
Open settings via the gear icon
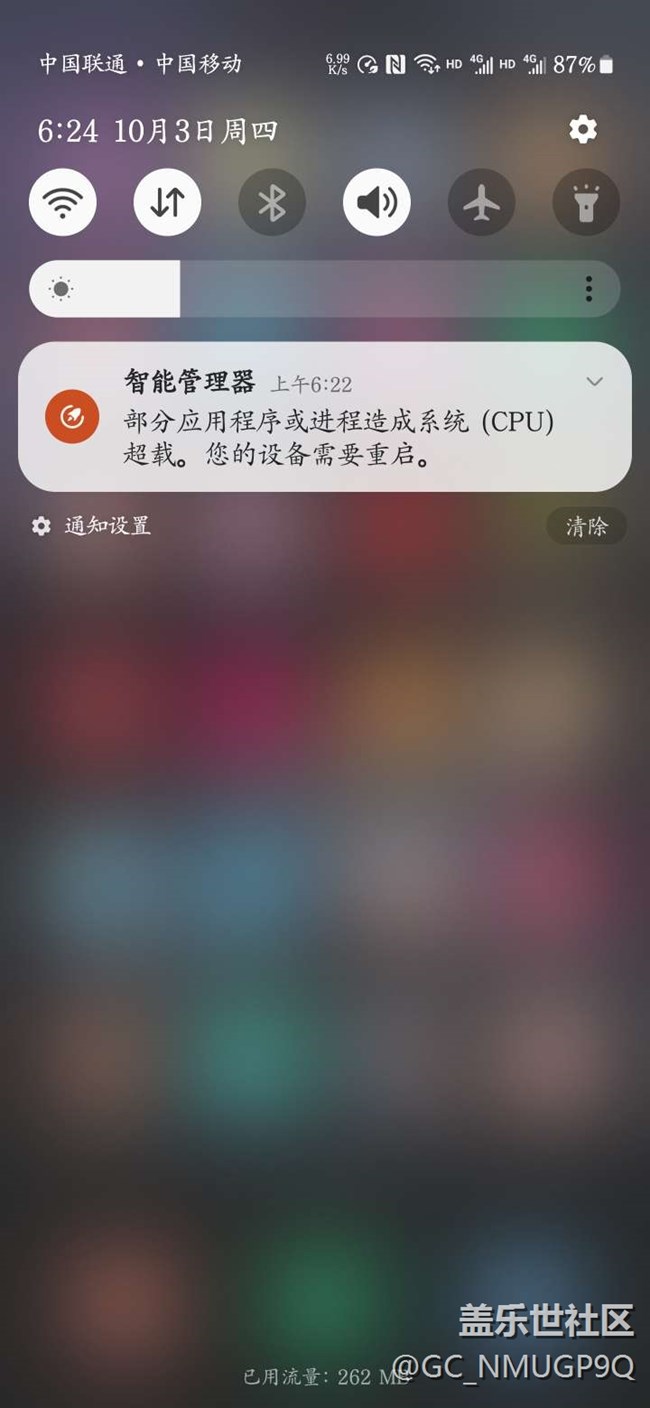[583, 129]
